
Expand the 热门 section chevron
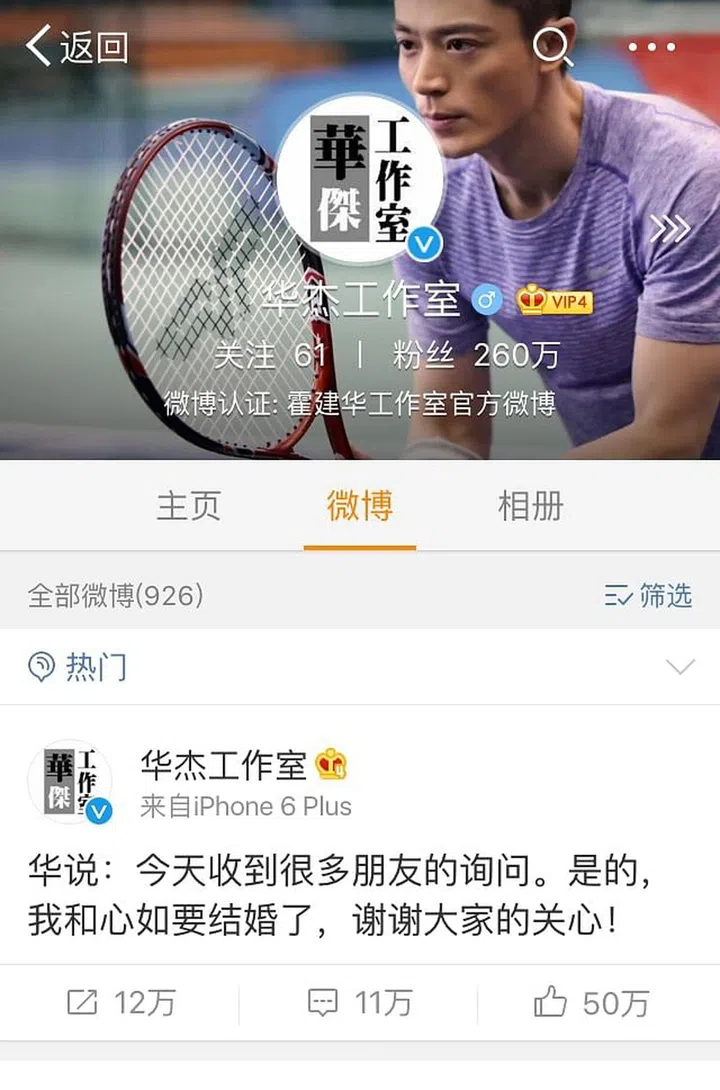click(680, 667)
